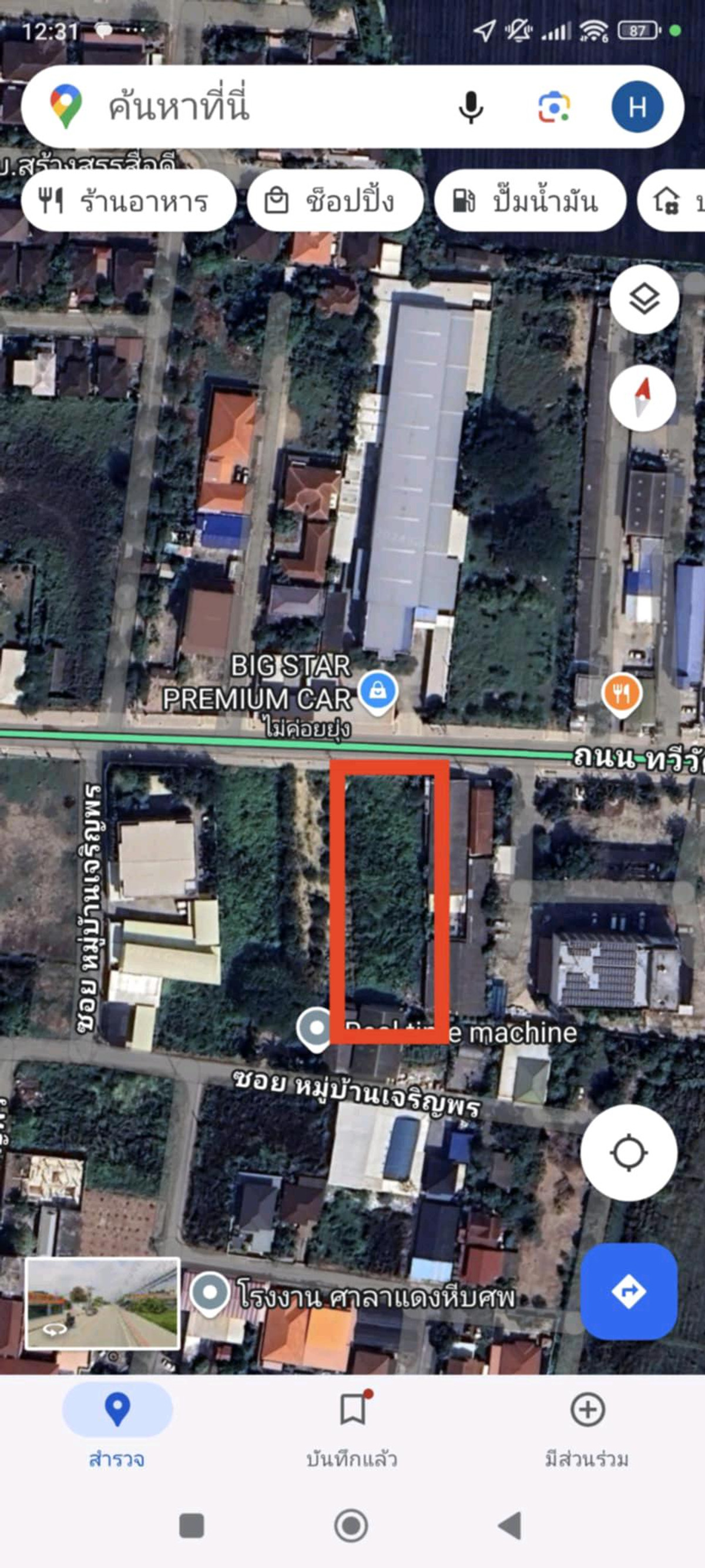Select the ปั๊มน้ำมัน gas station chip
705x1568 pixels.
tap(530, 201)
